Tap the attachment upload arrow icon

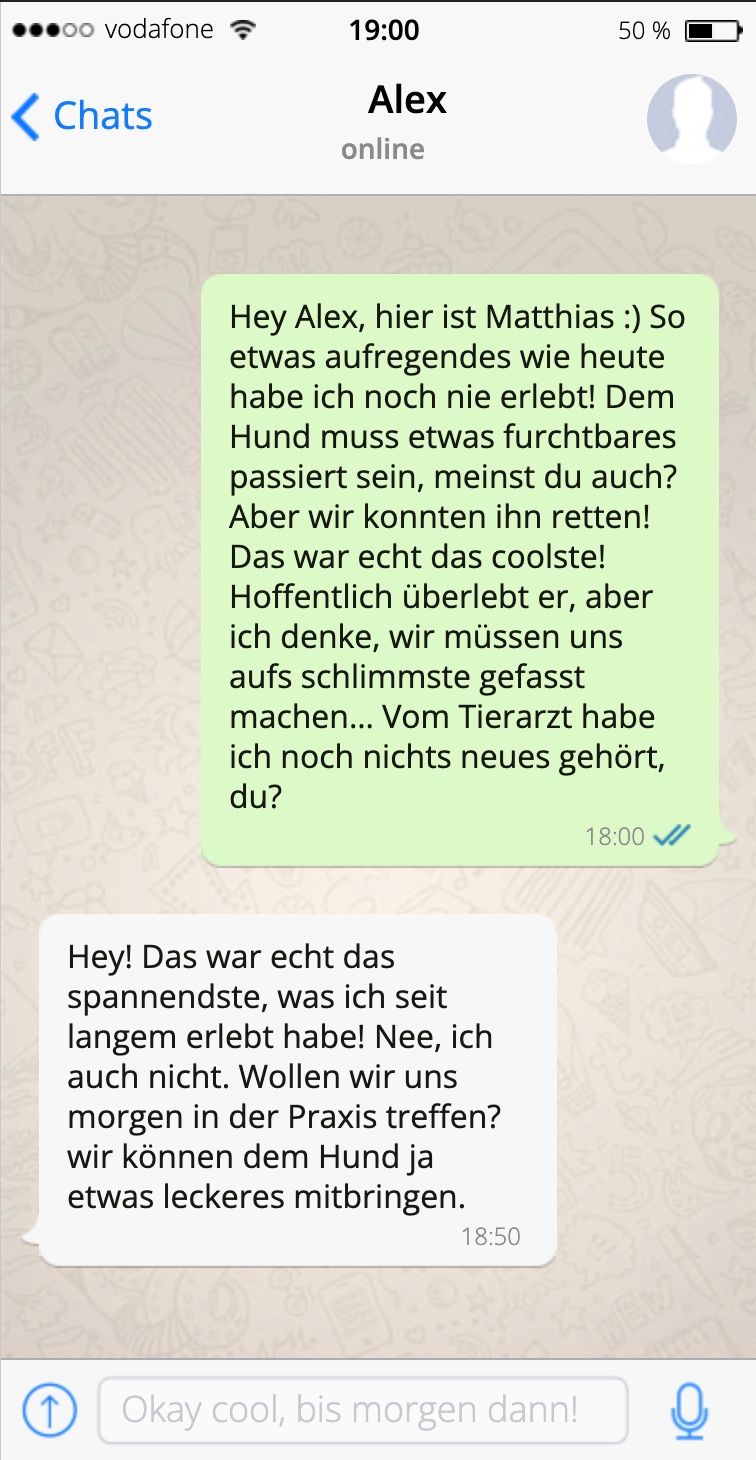(x=49, y=1411)
